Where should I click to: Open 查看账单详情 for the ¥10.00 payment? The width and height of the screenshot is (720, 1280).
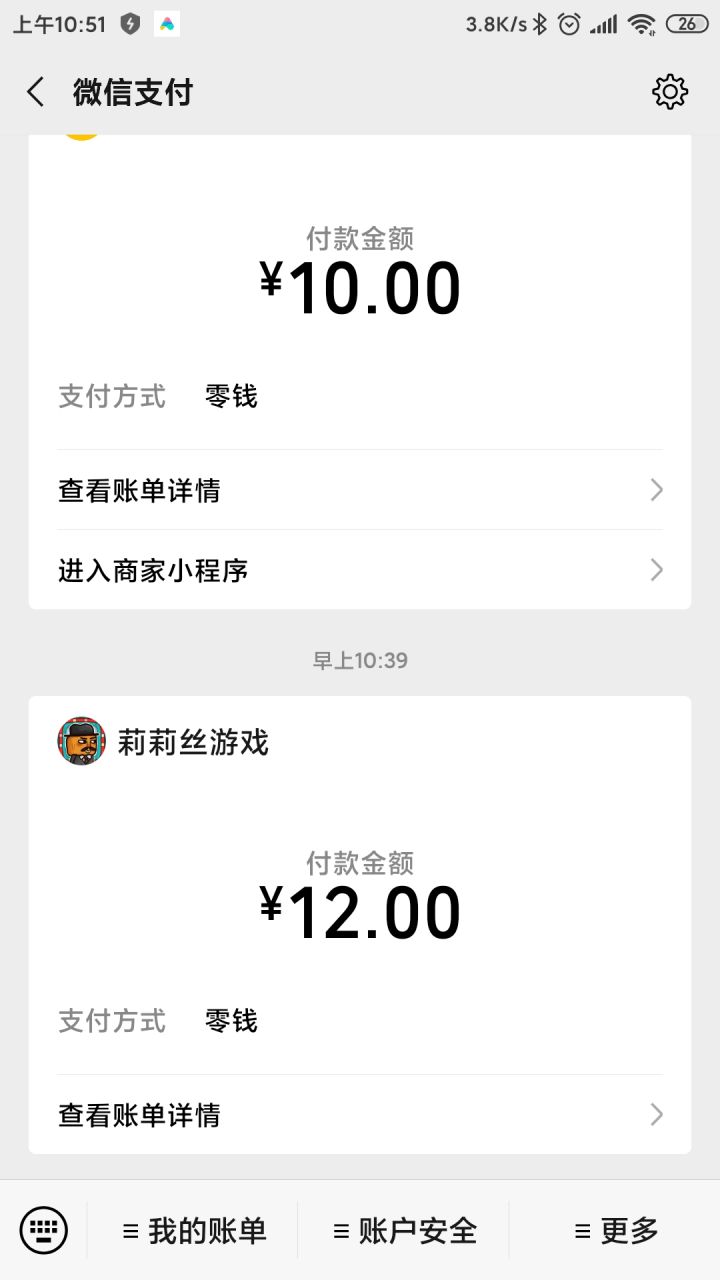click(138, 490)
